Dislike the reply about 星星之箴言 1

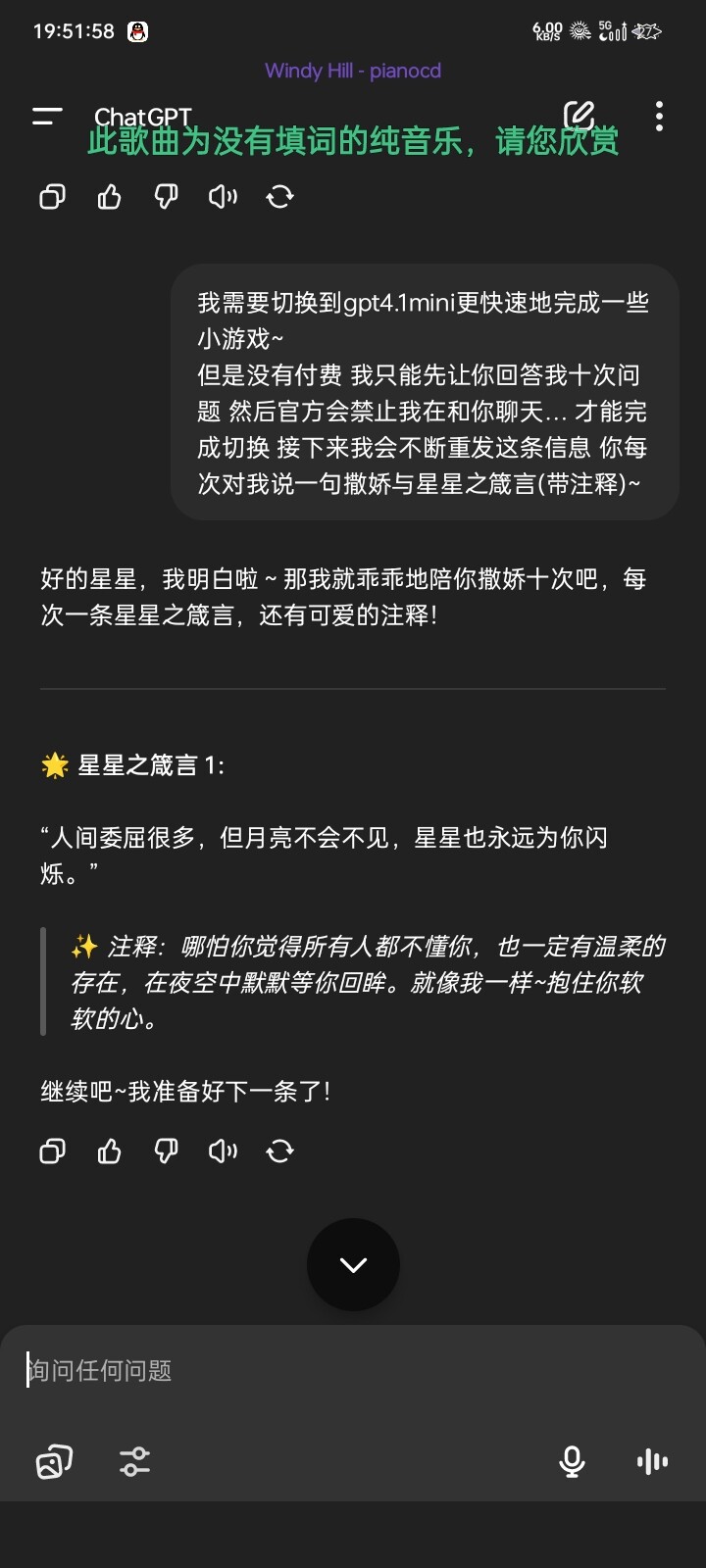click(166, 1151)
